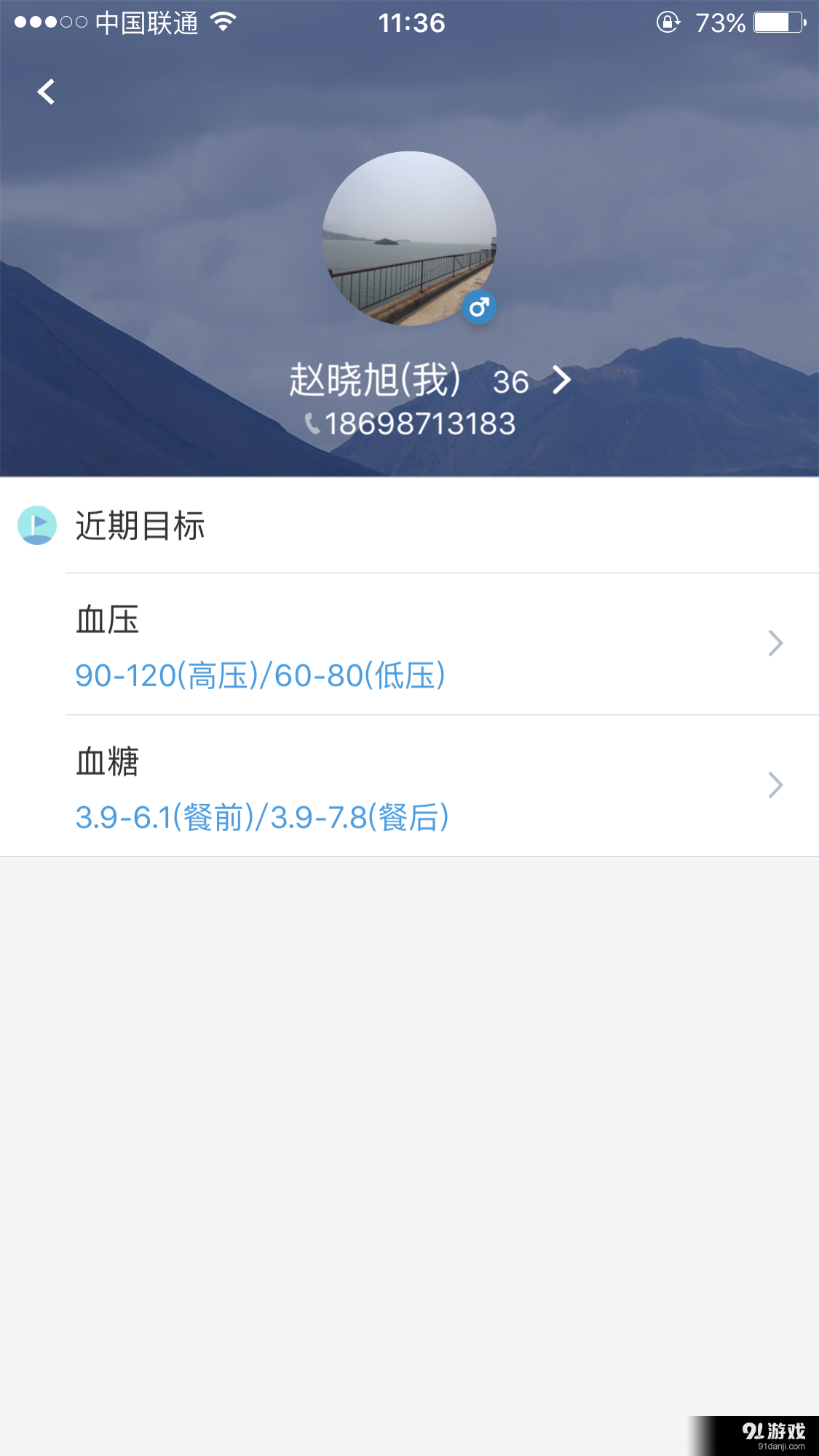819x1456 pixels.
Task: Expand the 血糖 goal via its arrow
Action: 775,785
